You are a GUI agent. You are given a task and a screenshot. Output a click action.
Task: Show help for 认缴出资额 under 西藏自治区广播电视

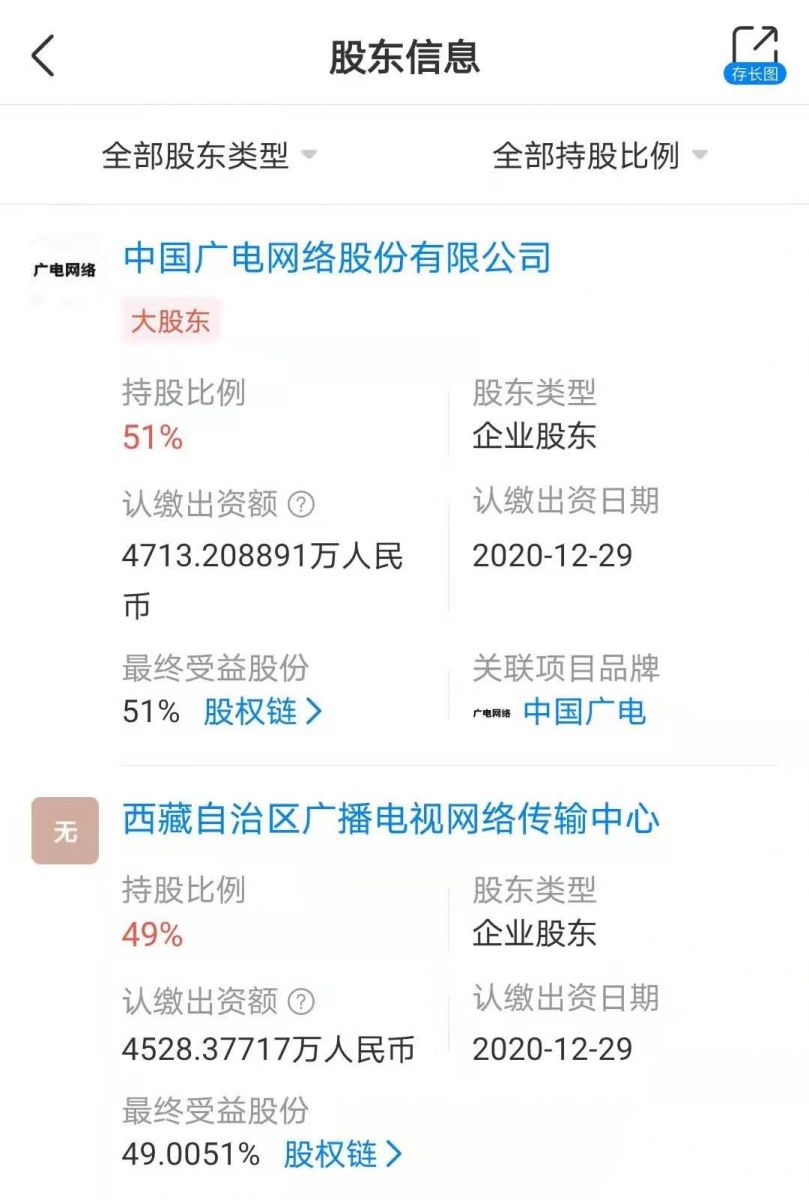(x=301, y=1001)
